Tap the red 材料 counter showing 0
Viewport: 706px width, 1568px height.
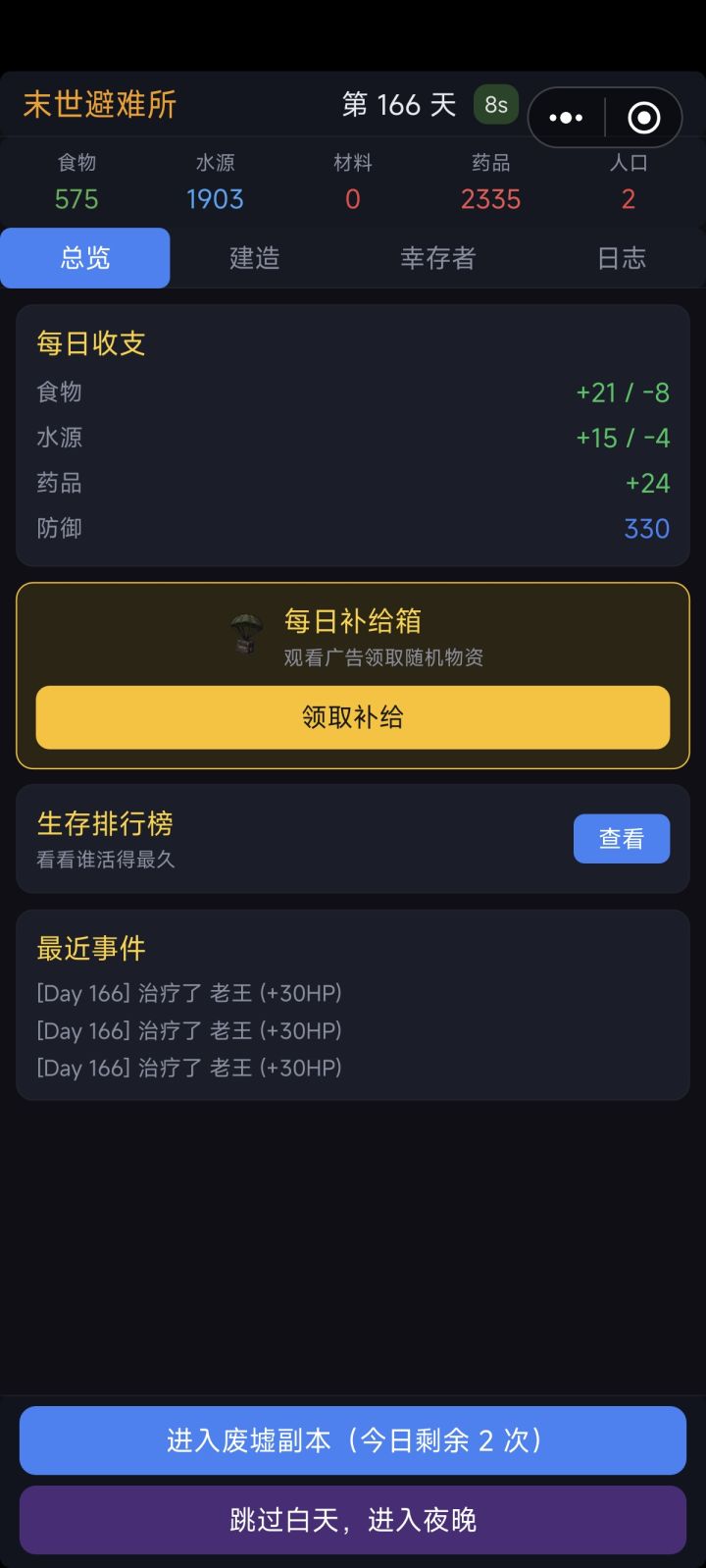pyautogui.click(x=352, y=183)
